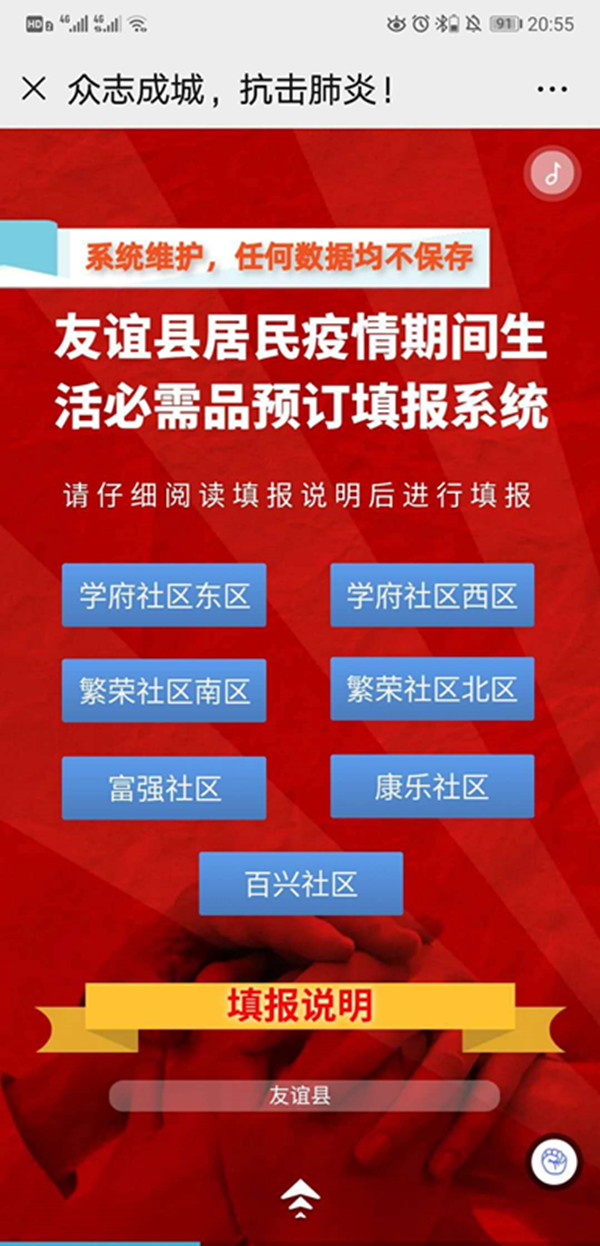Screen dimensions: 600x1246
Task: Close the web page with X
Action: 33,90
